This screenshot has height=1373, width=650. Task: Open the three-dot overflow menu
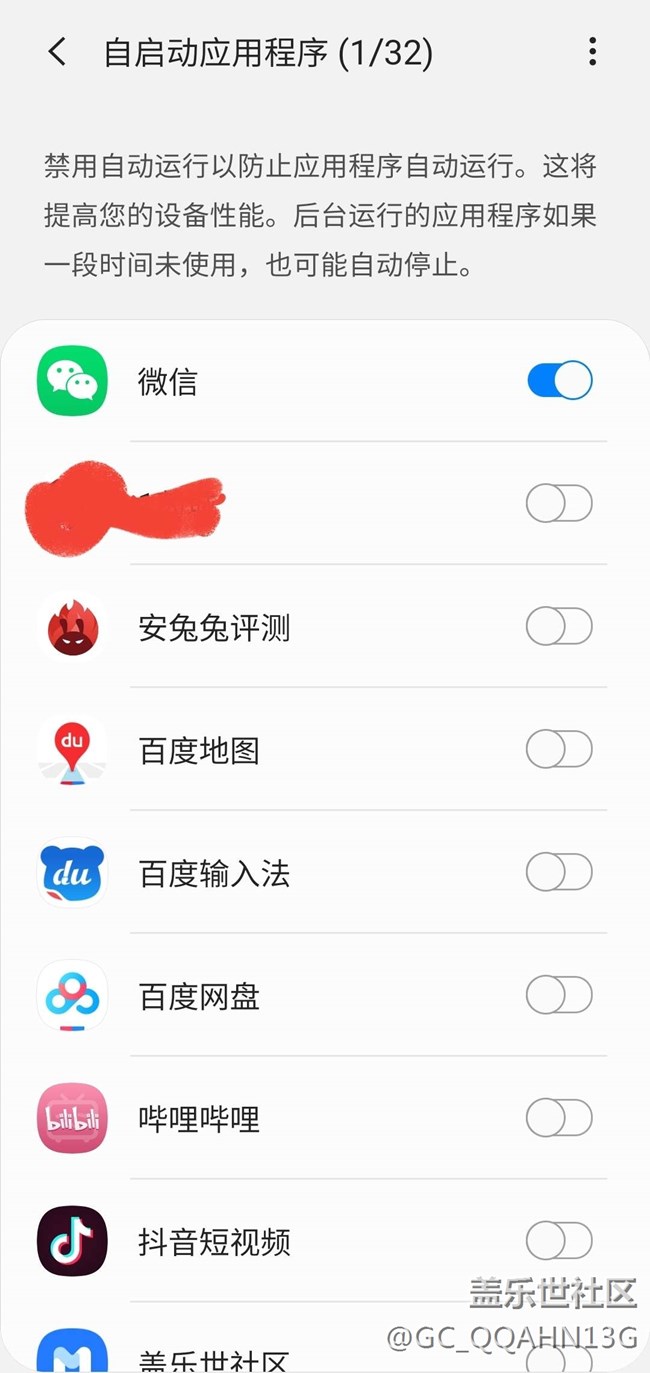pos(593,52)
